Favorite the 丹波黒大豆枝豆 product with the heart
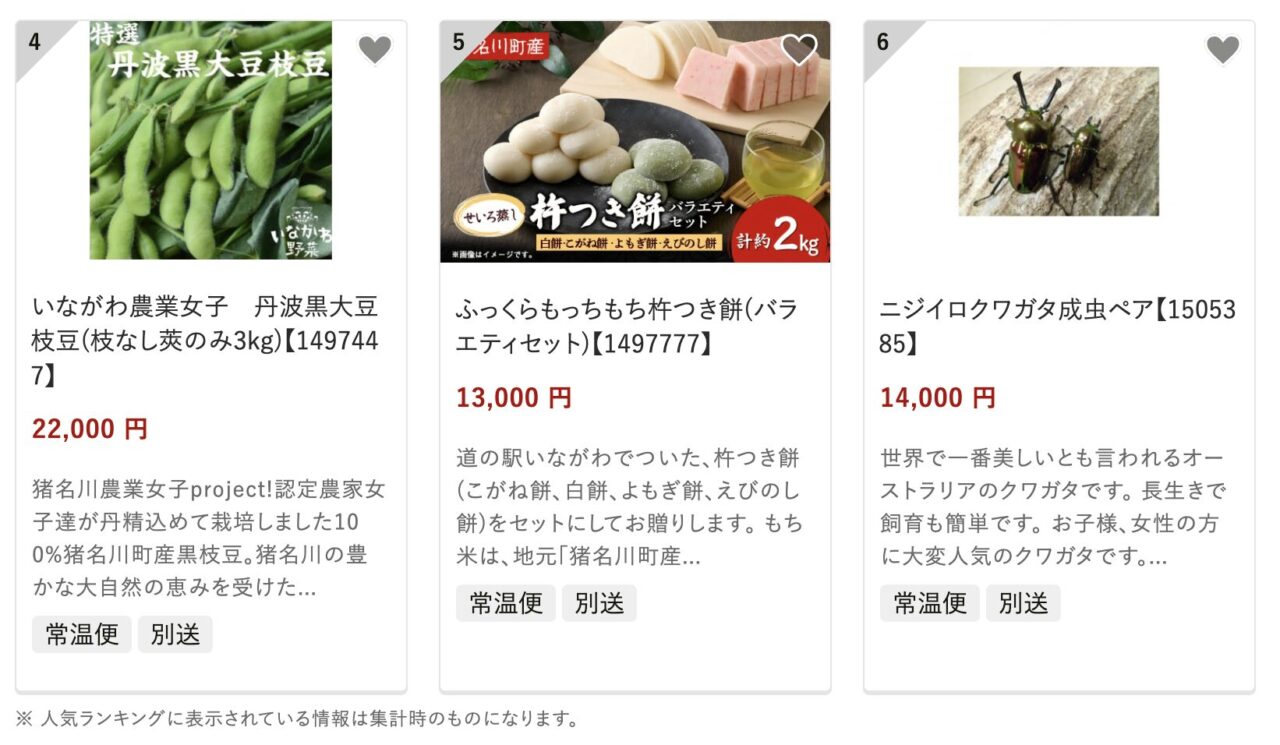Viewport: 1280px width, 745px height. pos(375,49)
